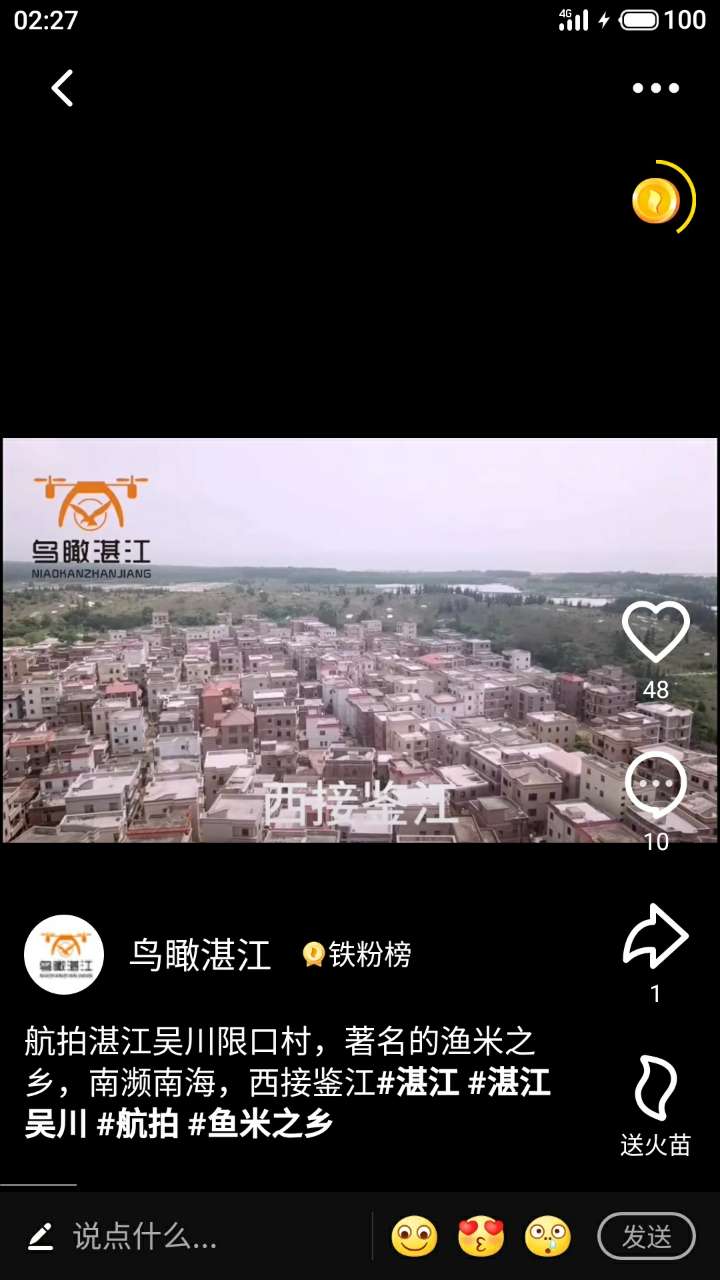
Task: Tap the 发送 send button
Action: pos(647,1237)
